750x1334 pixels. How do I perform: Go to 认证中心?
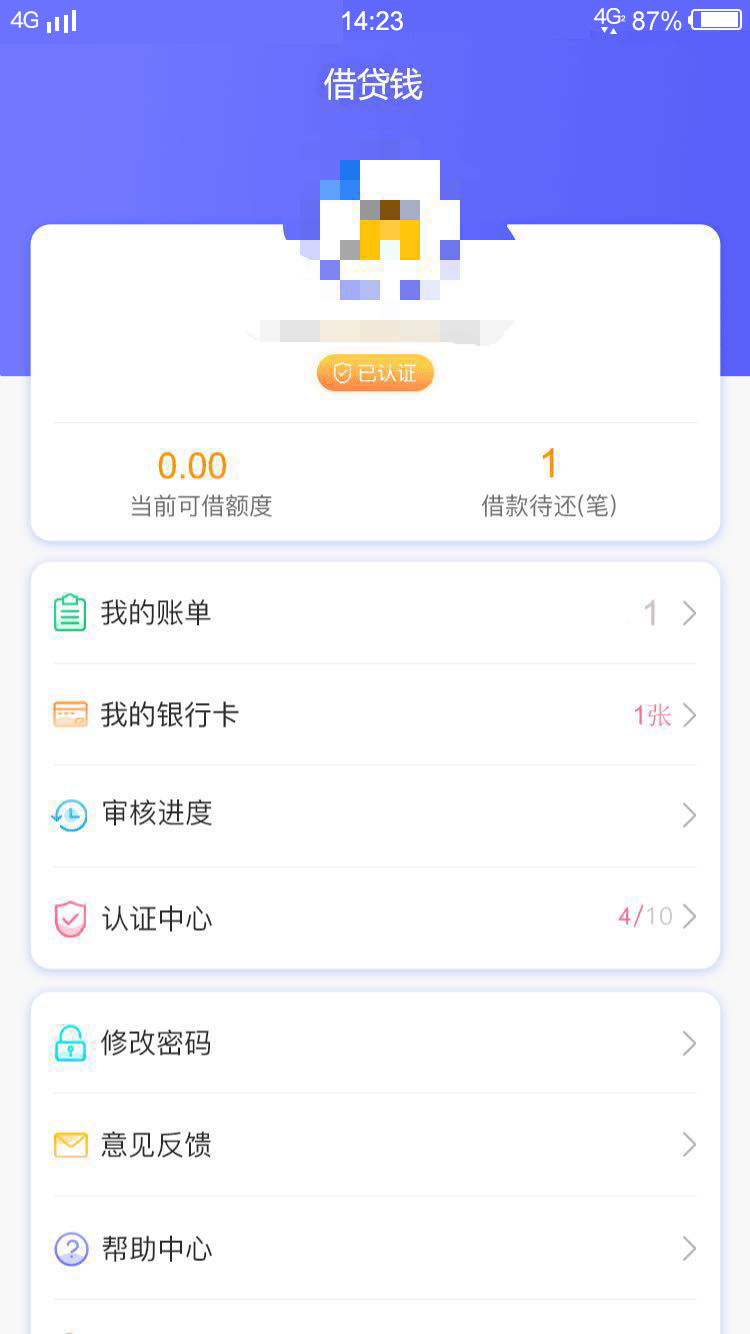coord(375,917)
